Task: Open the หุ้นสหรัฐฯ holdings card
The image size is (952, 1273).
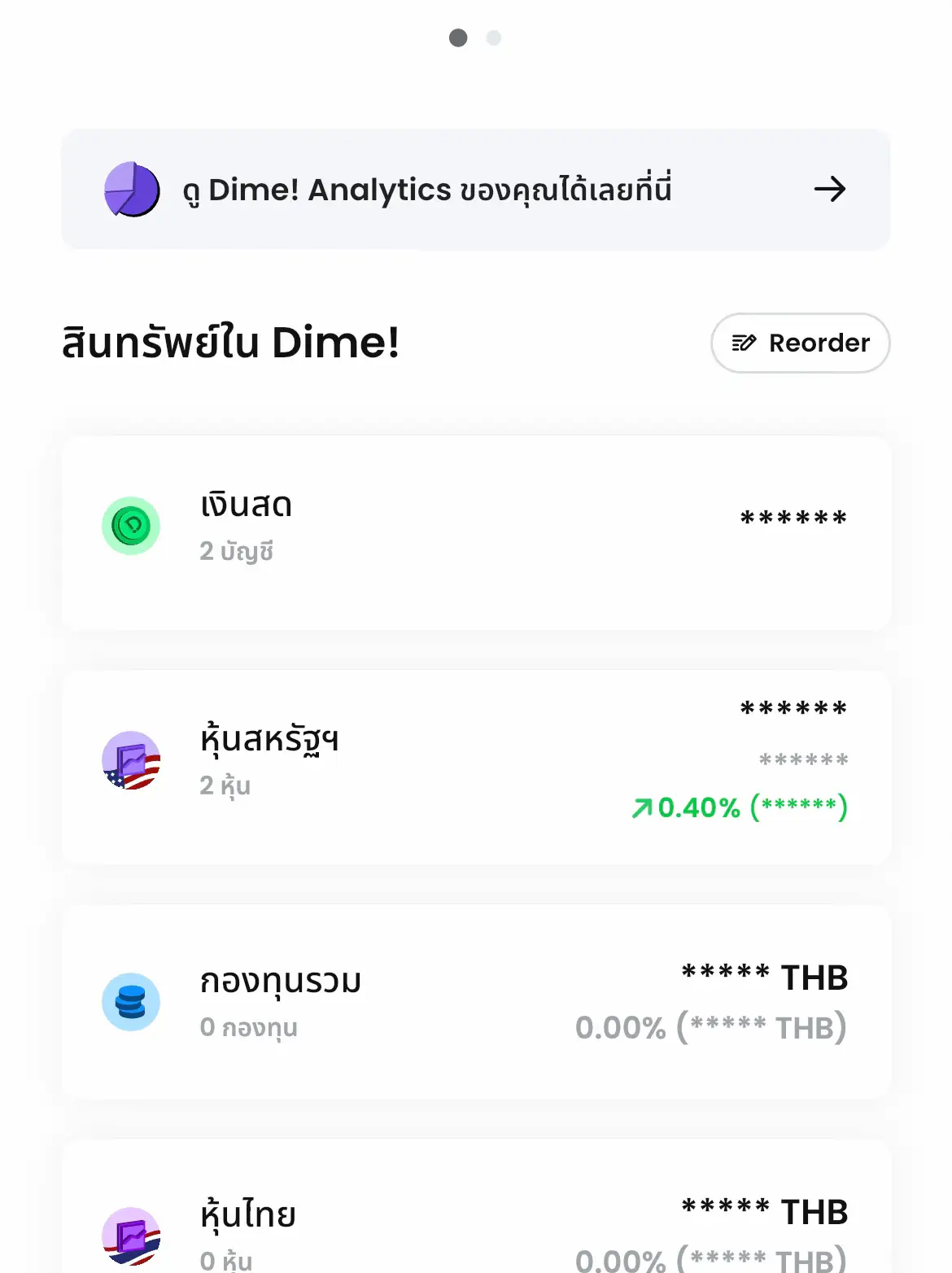Action: (476, 765)
